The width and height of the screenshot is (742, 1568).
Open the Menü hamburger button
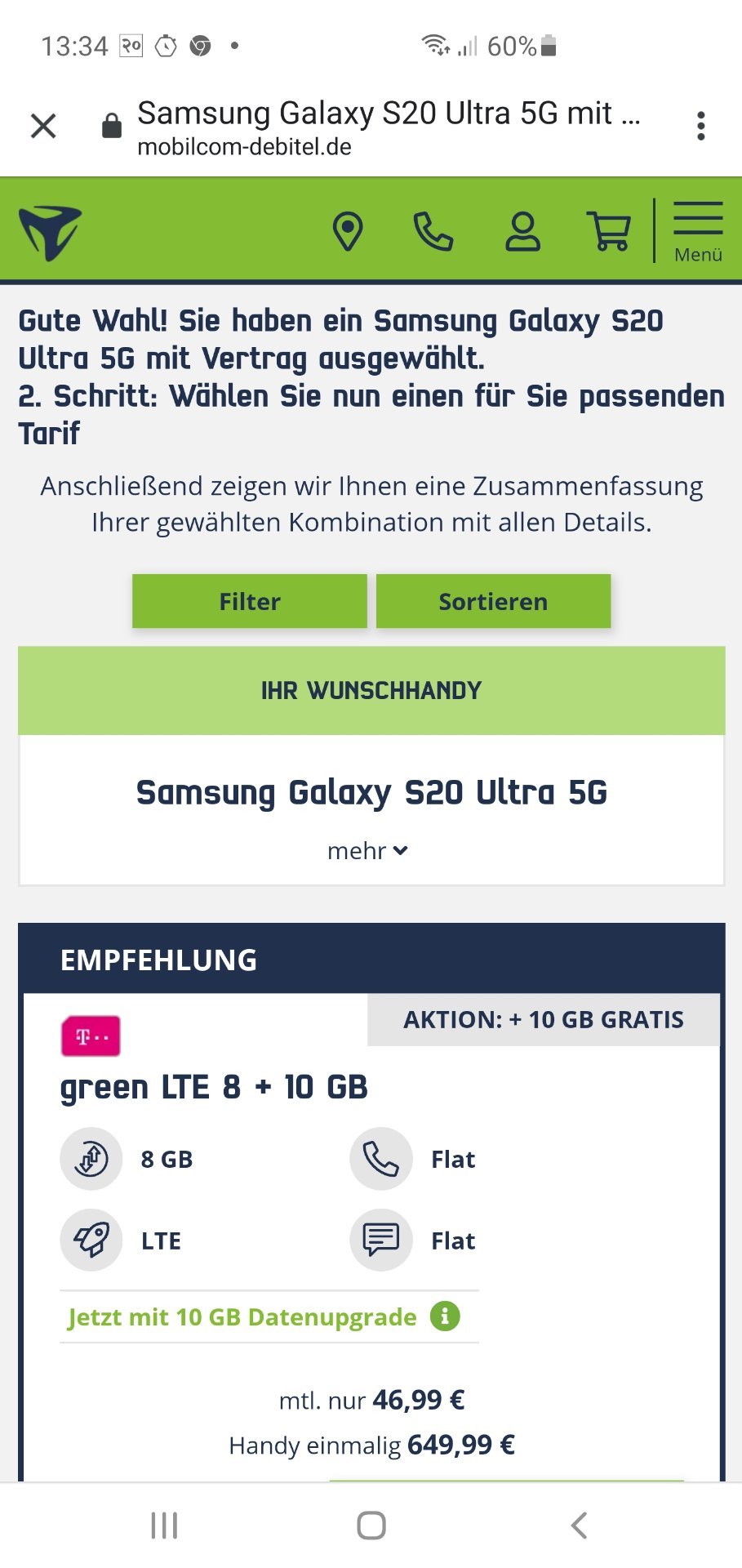(x=698, y=232)
